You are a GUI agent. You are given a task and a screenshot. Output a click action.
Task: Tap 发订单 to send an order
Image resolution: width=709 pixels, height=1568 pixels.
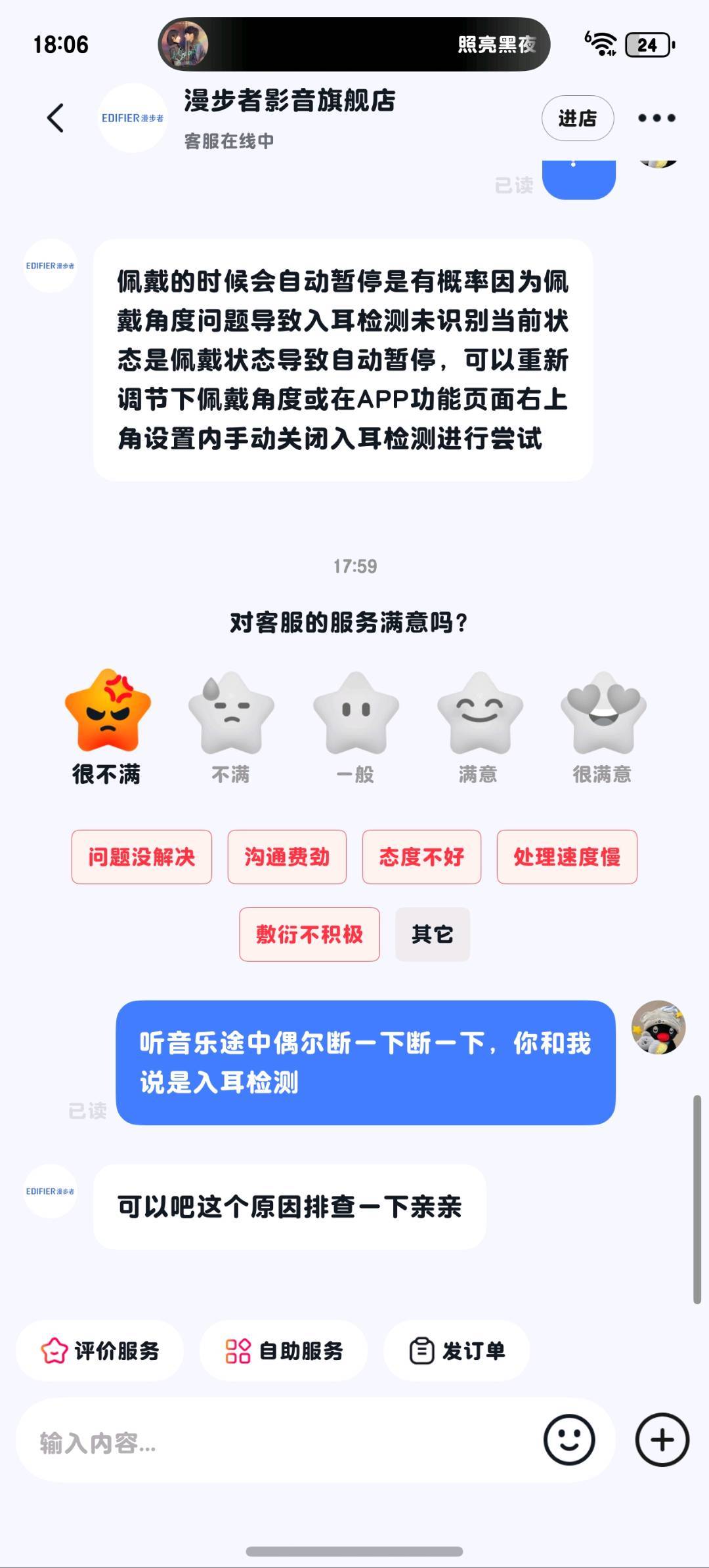(x=457, y=1351)
